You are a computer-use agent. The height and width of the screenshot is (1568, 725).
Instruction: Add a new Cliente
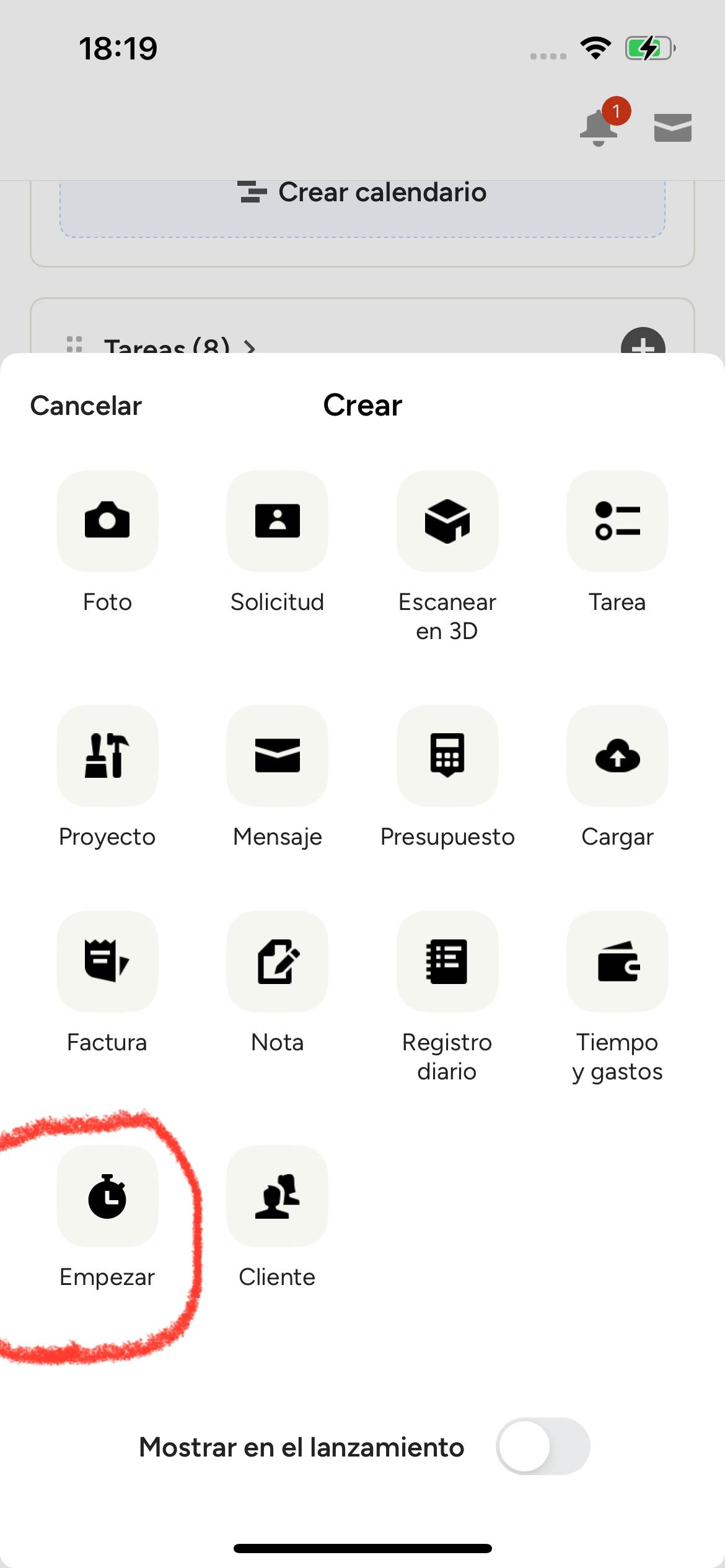(x=277, y=1196)
